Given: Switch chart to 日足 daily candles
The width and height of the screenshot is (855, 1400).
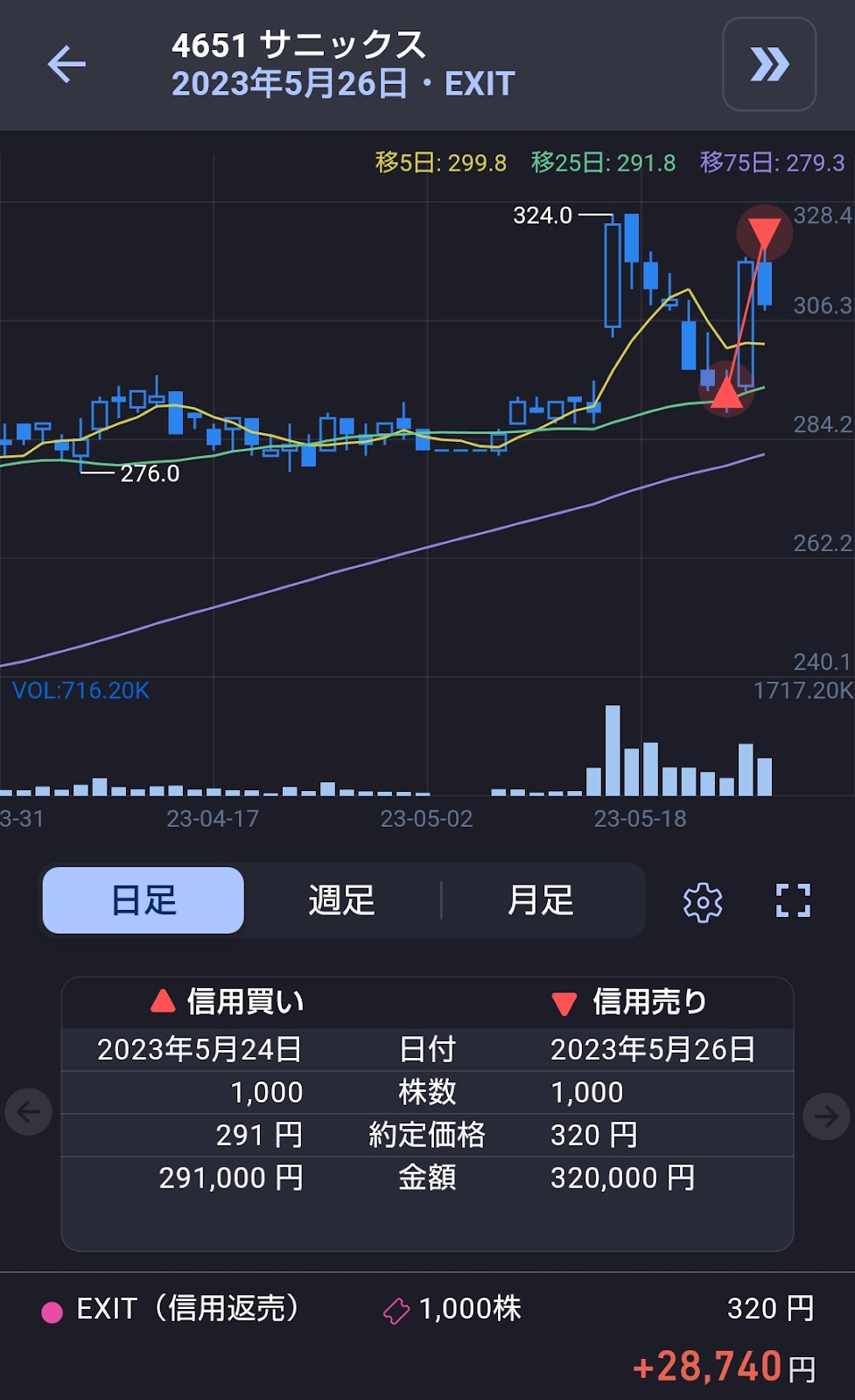Looking at the screenshot, I should coord(144,900).
